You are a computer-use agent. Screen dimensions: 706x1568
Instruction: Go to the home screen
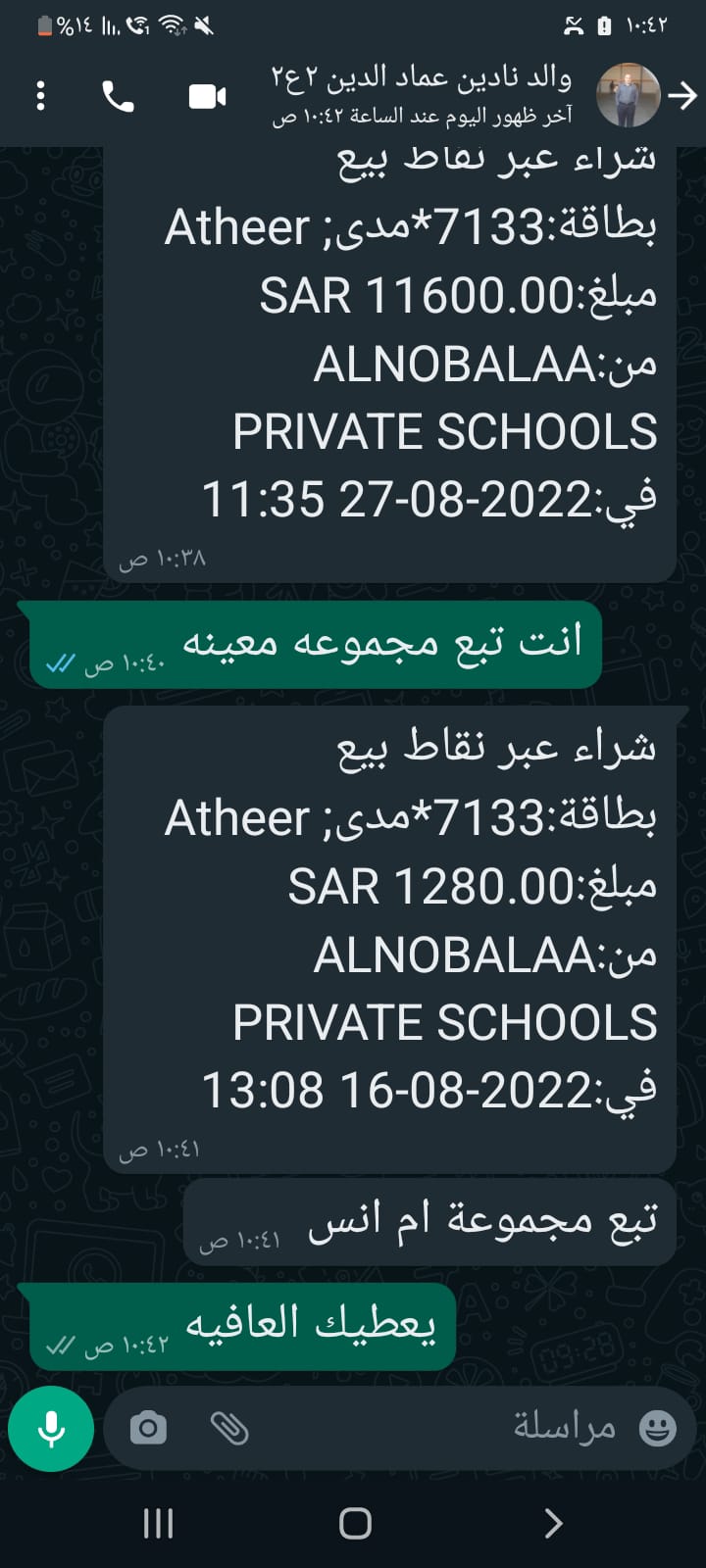point(355,1523)
